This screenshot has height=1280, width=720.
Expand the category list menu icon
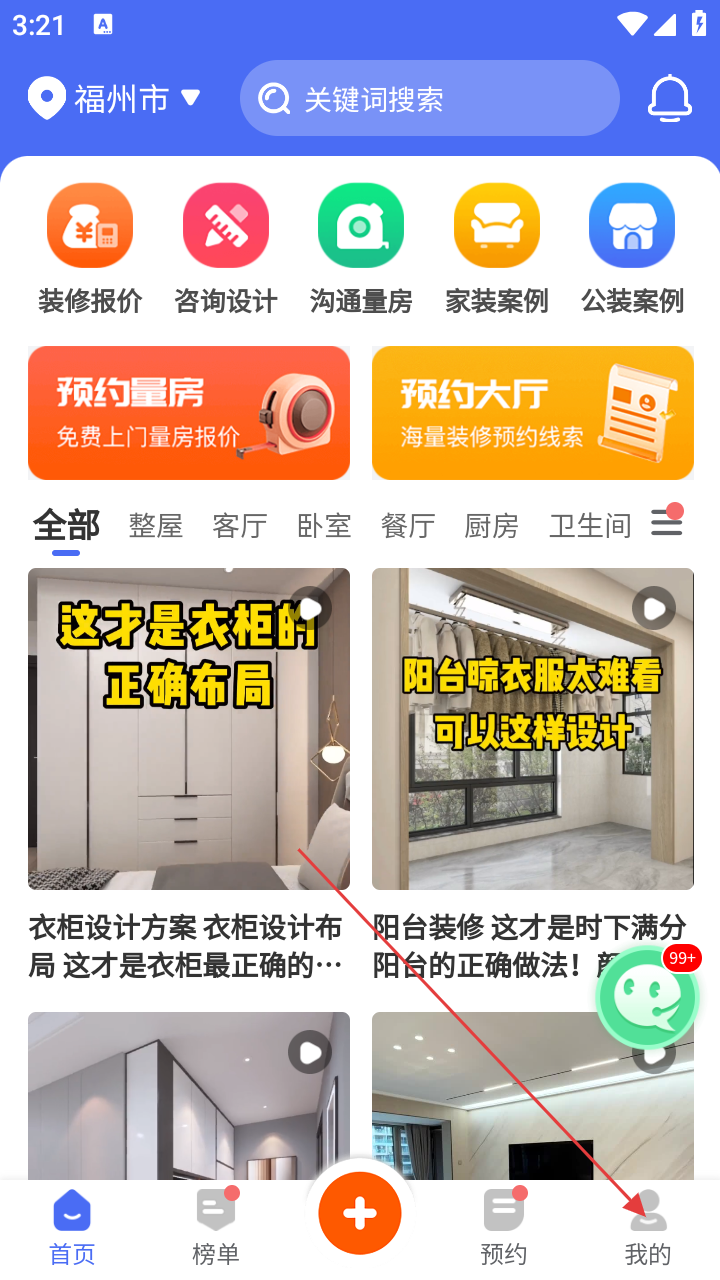[666, 522]
